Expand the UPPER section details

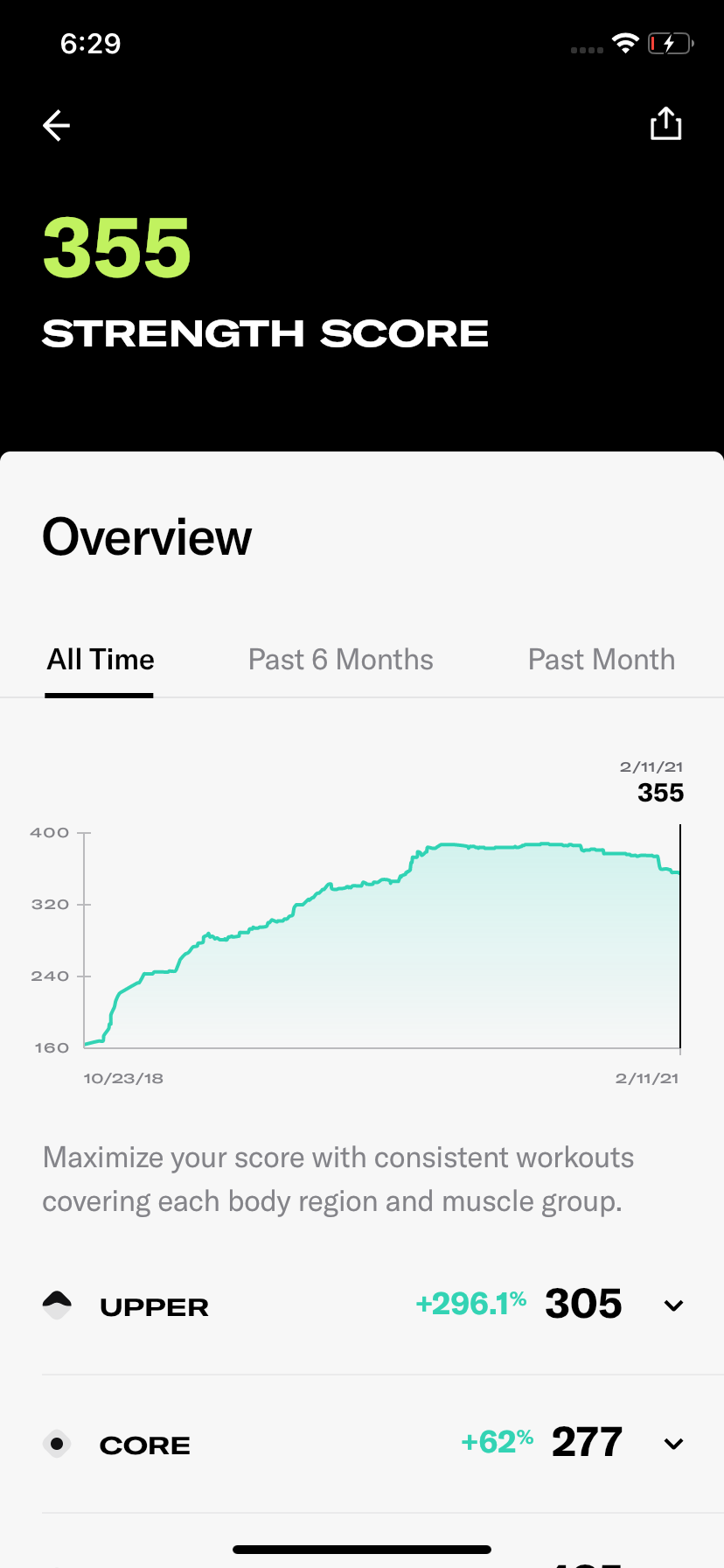click(x=673, y=1305)
